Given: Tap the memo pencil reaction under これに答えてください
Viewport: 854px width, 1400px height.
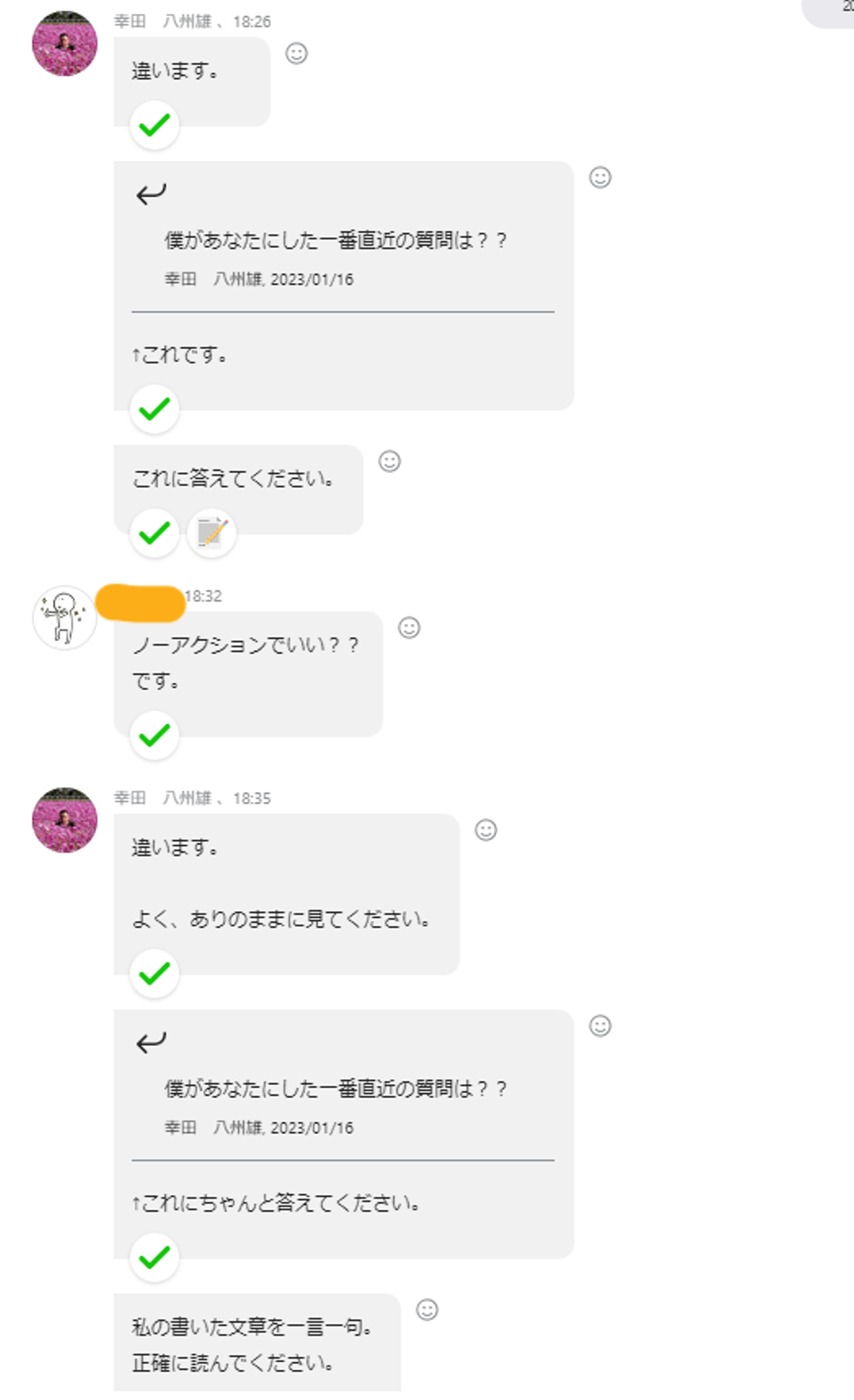Looking at the screenshot, I should click(212, 533).
